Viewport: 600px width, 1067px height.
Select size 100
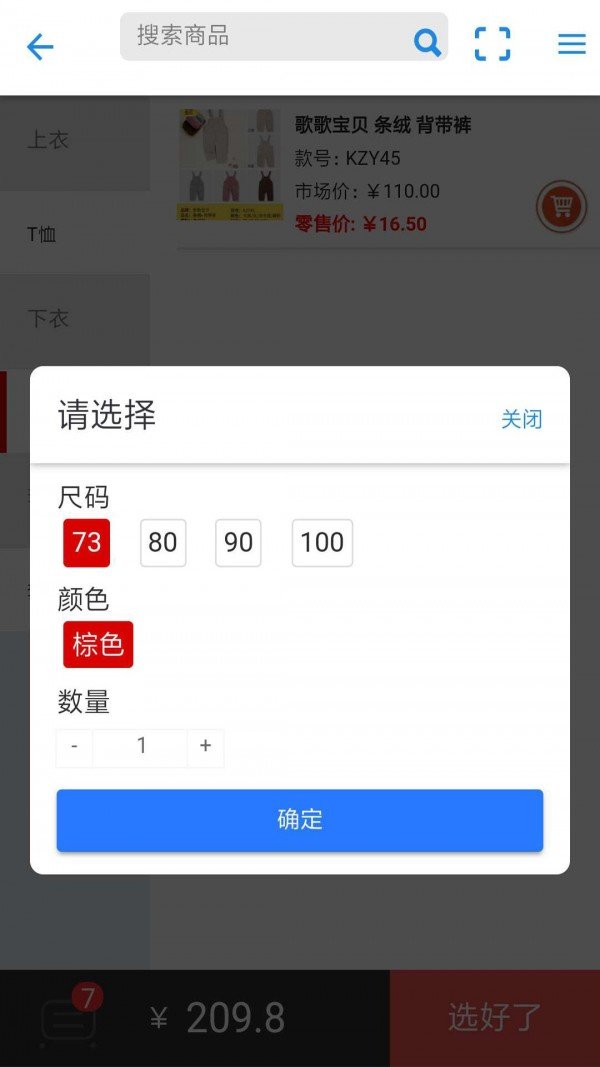(x=322, y=543)
